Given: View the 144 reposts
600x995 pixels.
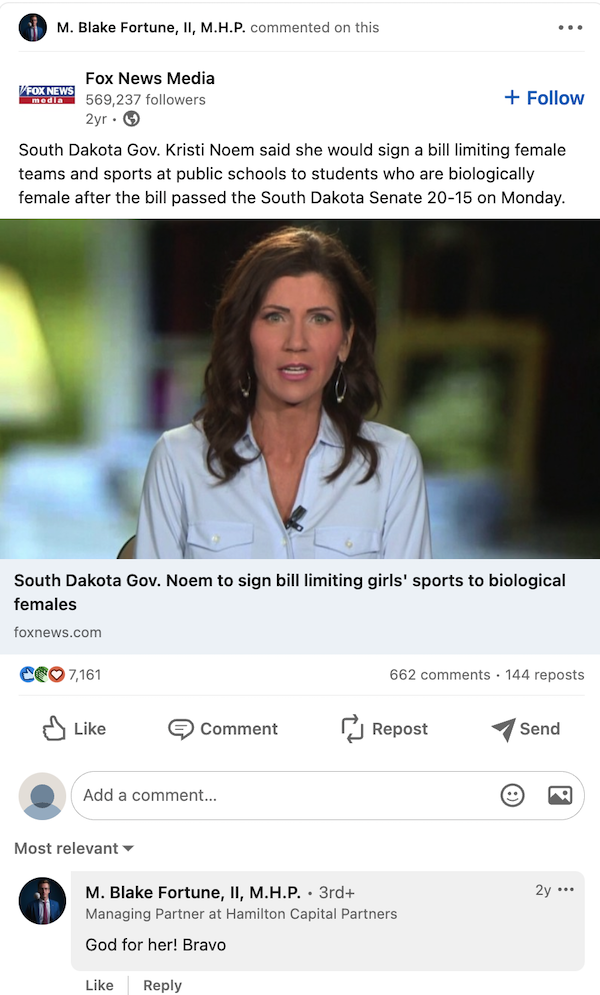Looking at the screenshot, I should [x=545, y=674].
